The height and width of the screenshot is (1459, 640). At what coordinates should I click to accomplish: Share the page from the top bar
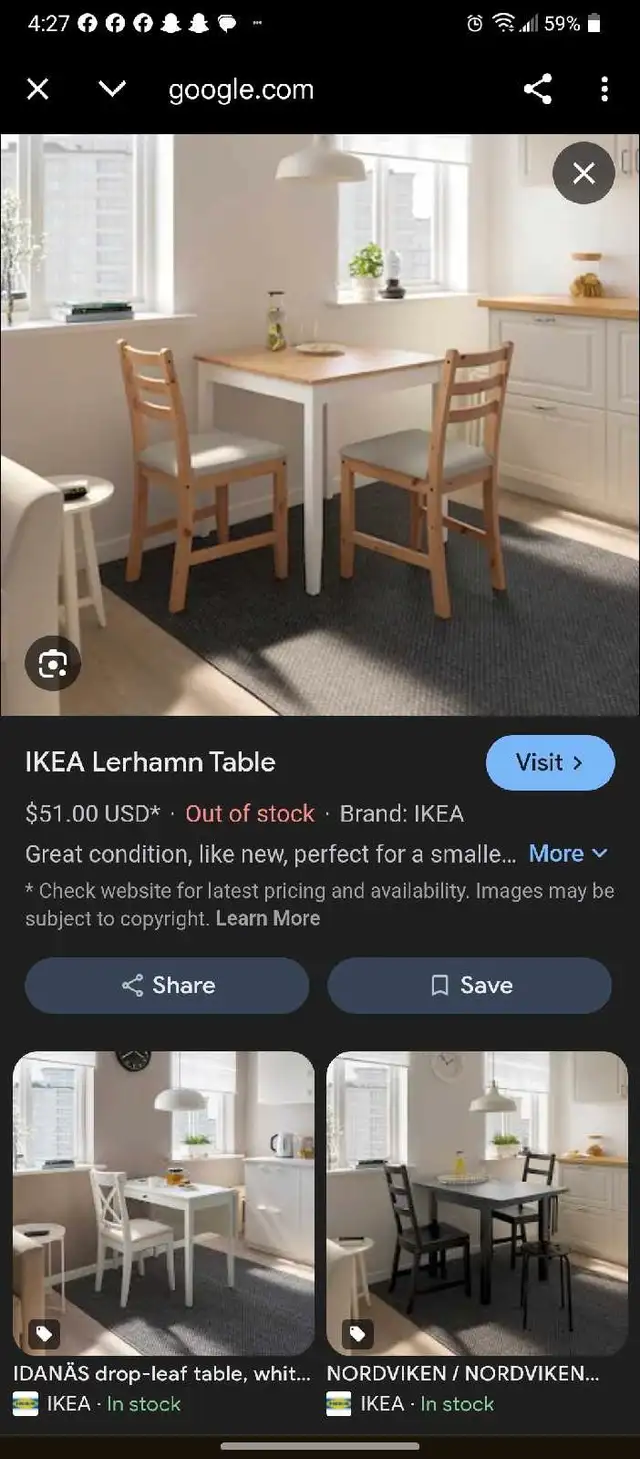(538, 90)
